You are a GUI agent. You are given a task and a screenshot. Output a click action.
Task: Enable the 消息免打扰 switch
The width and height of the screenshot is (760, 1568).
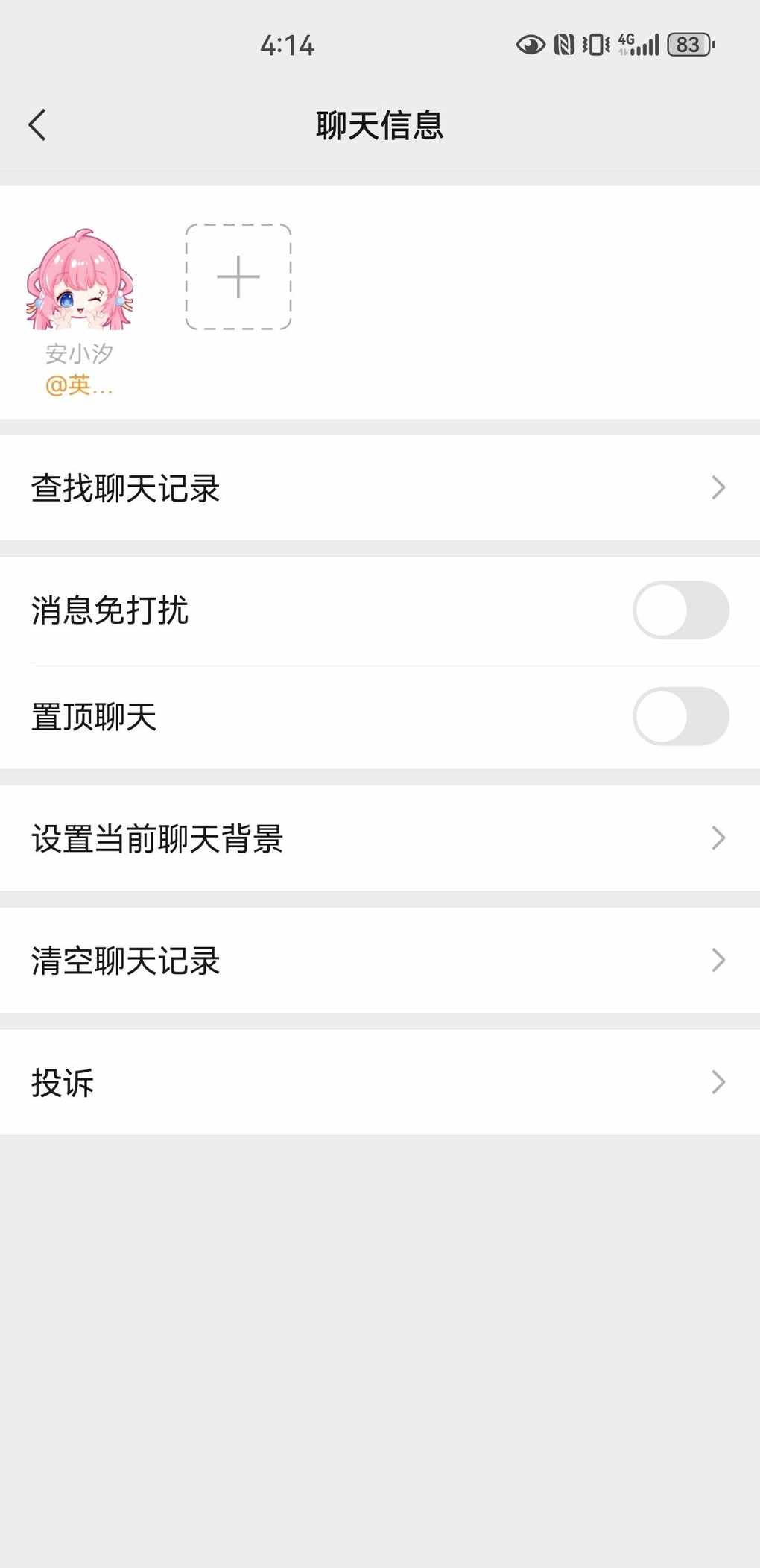680,610
